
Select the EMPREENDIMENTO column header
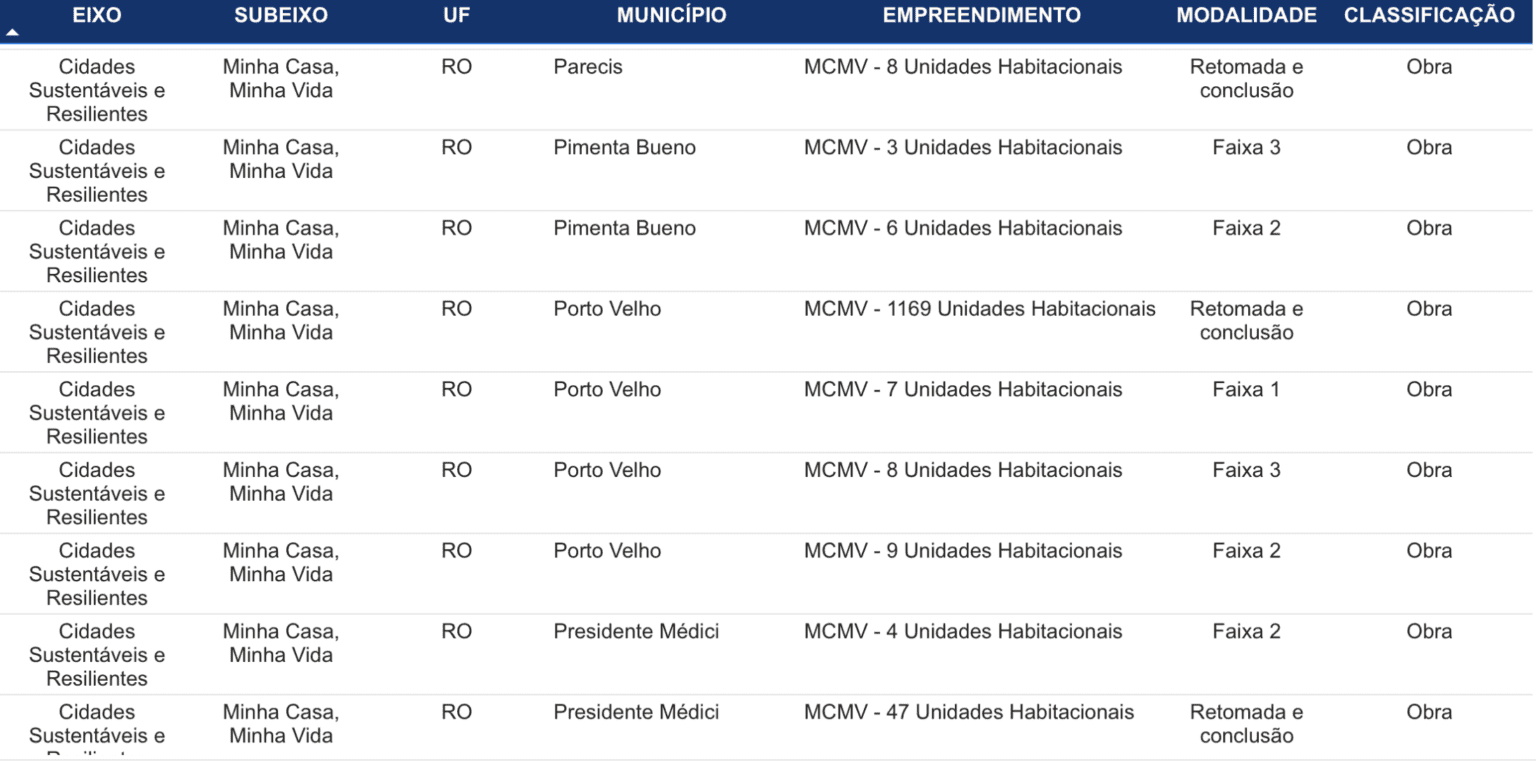[x=981, y=16]
